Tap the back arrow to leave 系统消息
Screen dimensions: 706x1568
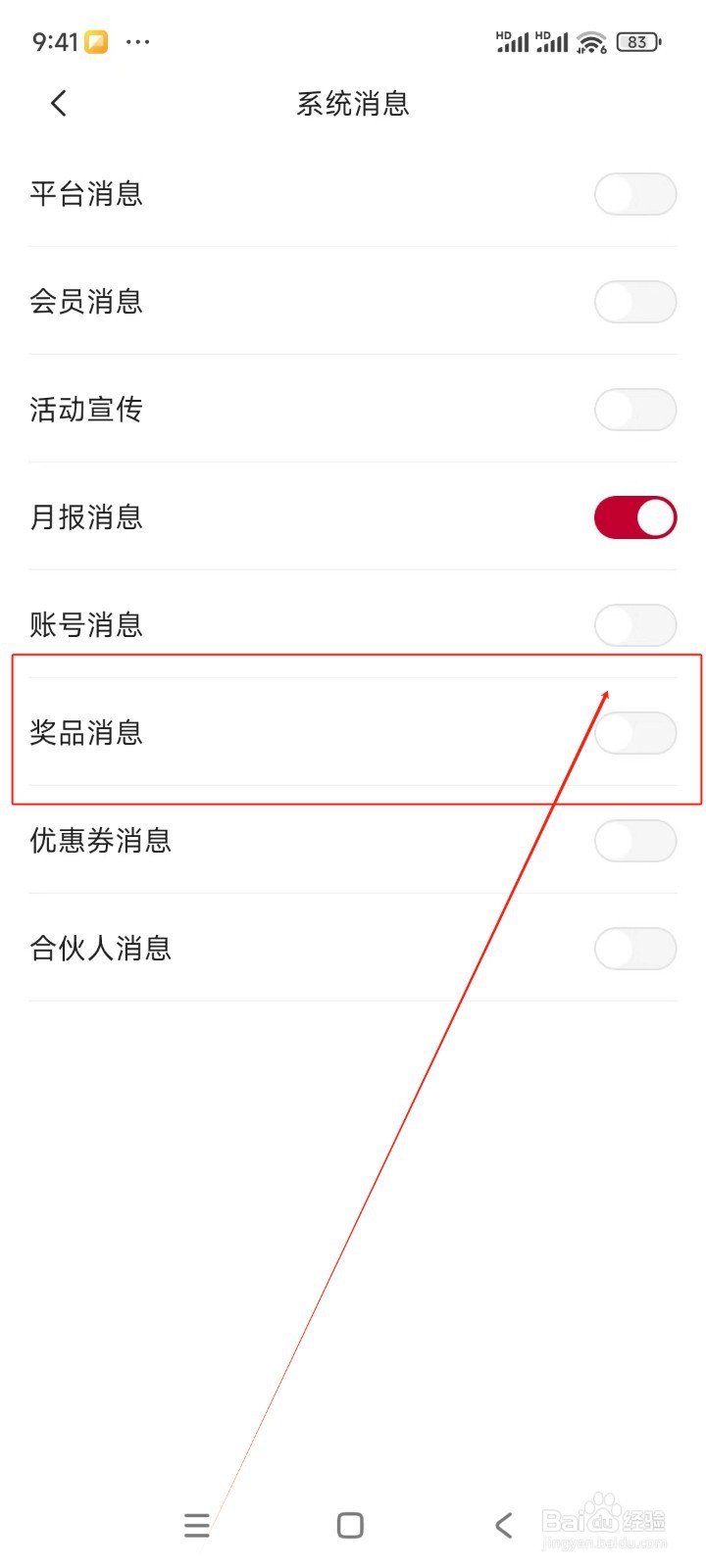57,103
